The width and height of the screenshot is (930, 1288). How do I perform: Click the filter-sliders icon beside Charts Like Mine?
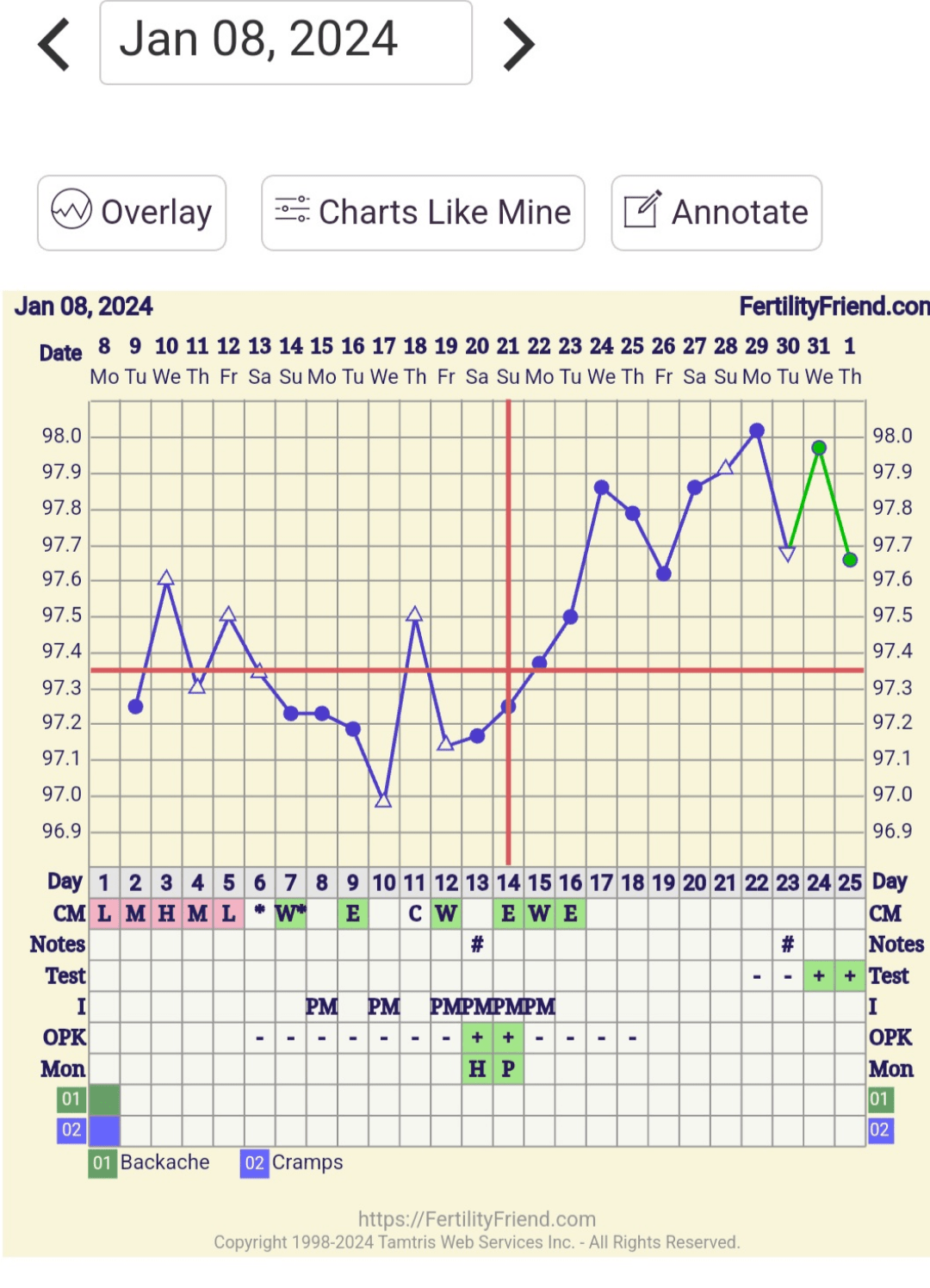tap(291, 209)
